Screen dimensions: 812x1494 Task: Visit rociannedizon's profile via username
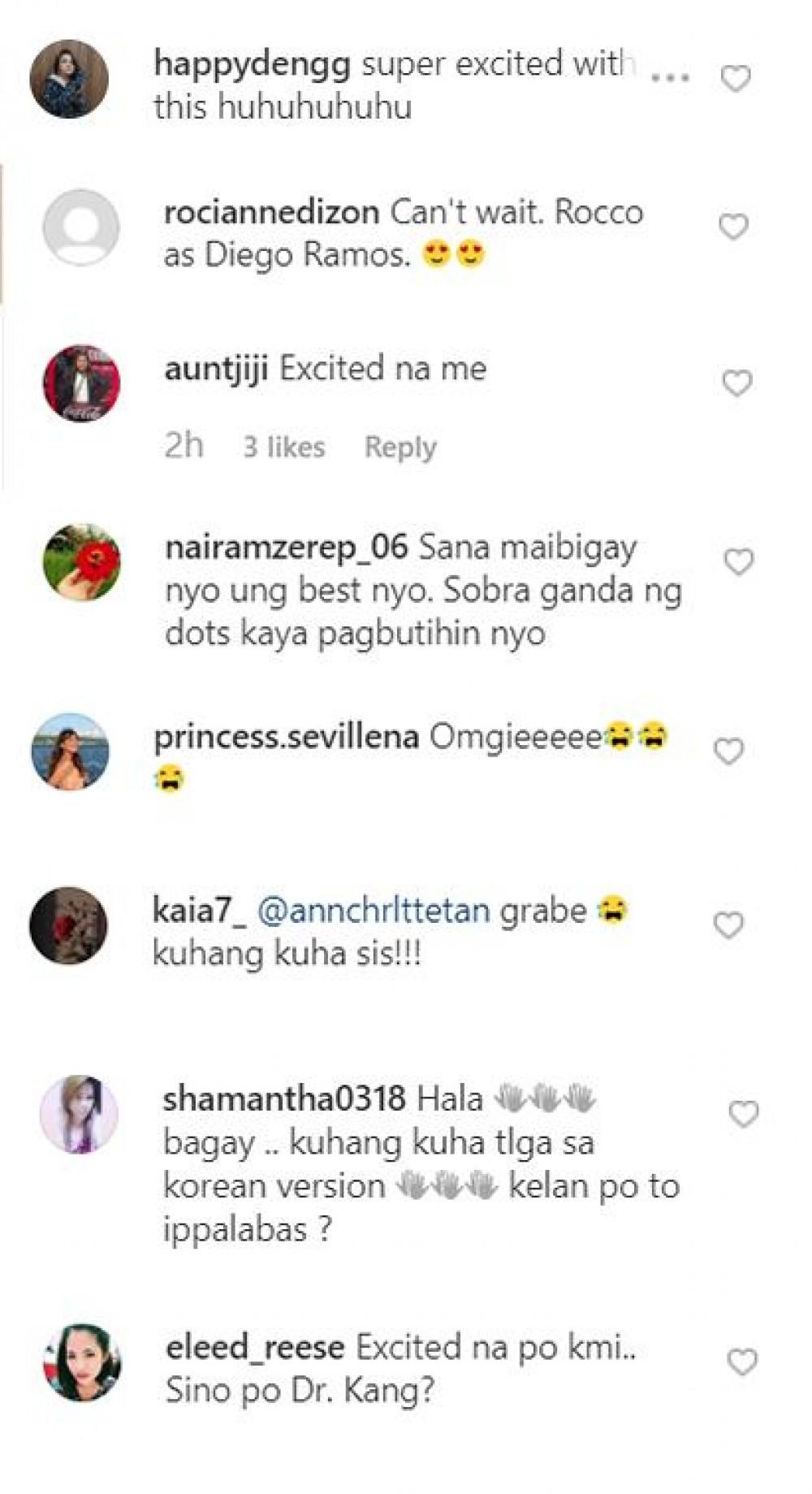271,212
